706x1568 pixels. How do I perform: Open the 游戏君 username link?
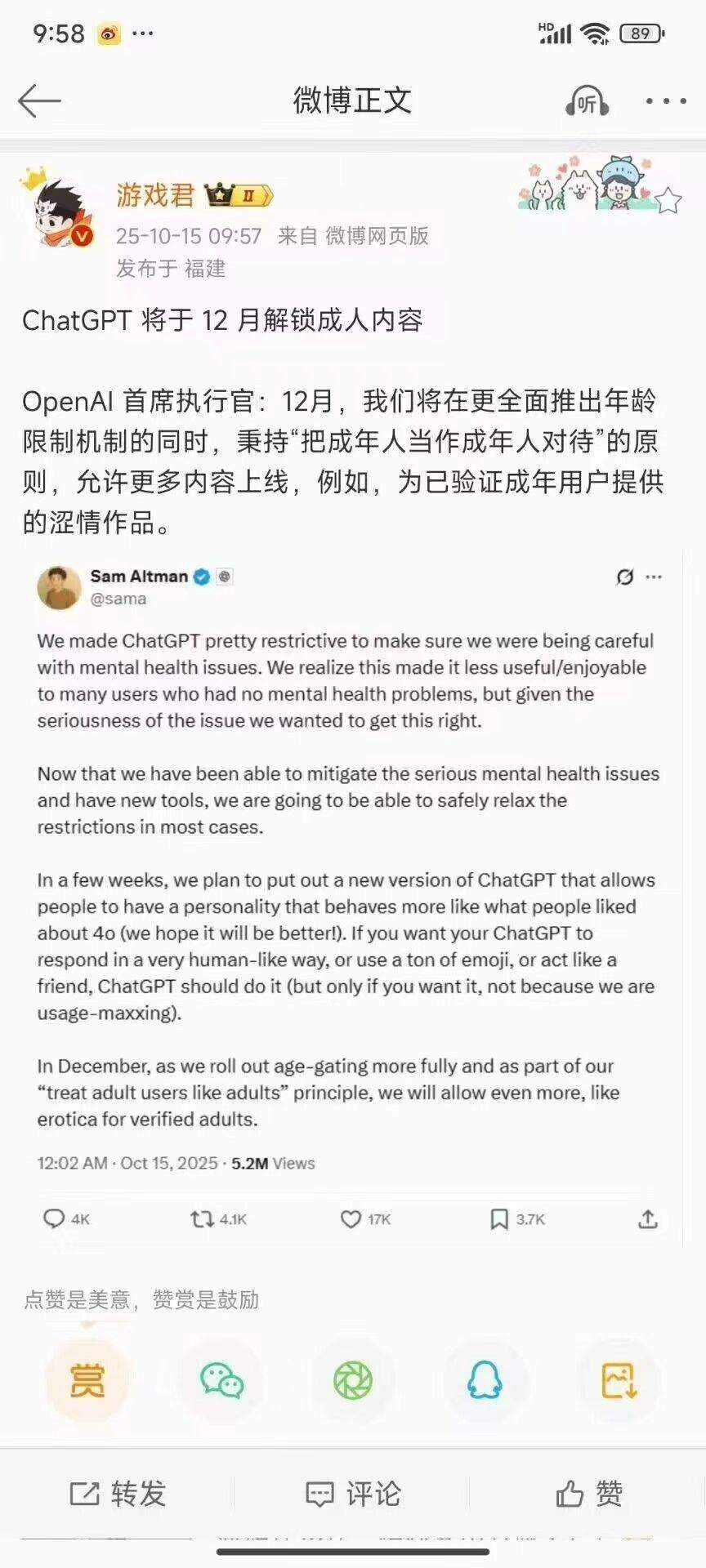[155, 195]
